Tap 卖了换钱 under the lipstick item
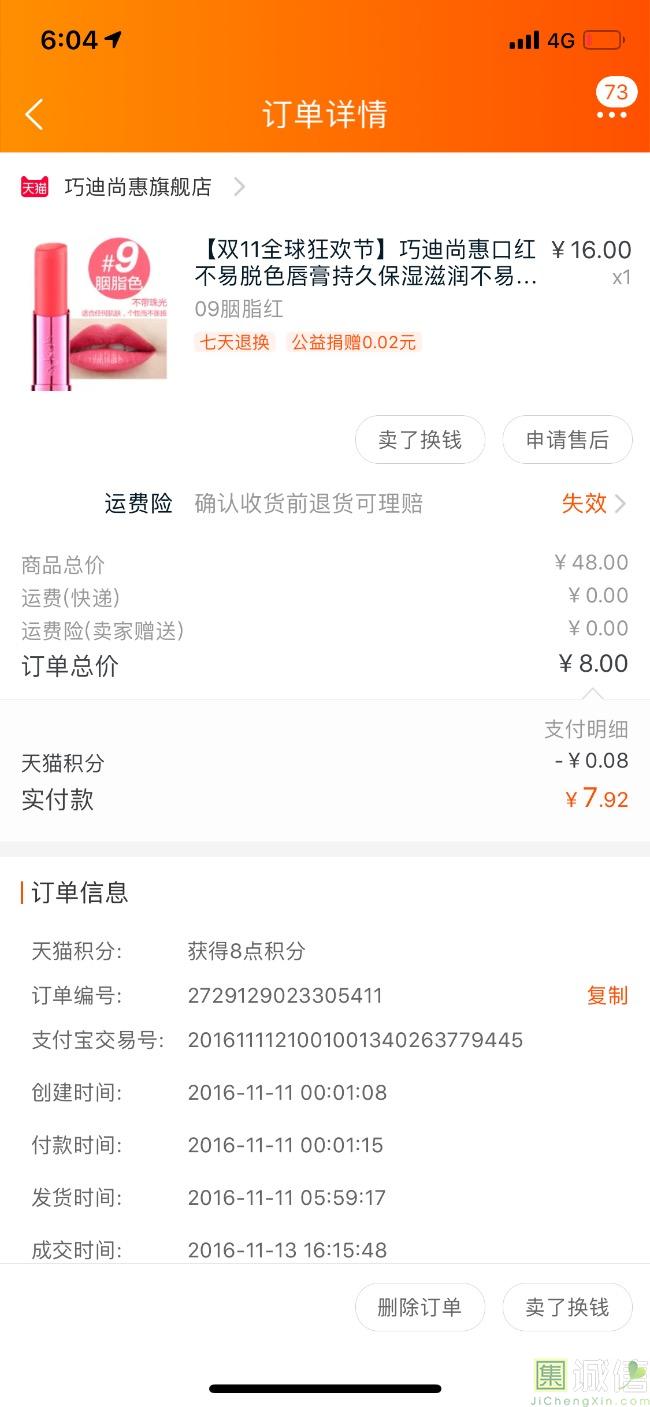Viewport: 650px width, 1407px height. click(420, 440)
